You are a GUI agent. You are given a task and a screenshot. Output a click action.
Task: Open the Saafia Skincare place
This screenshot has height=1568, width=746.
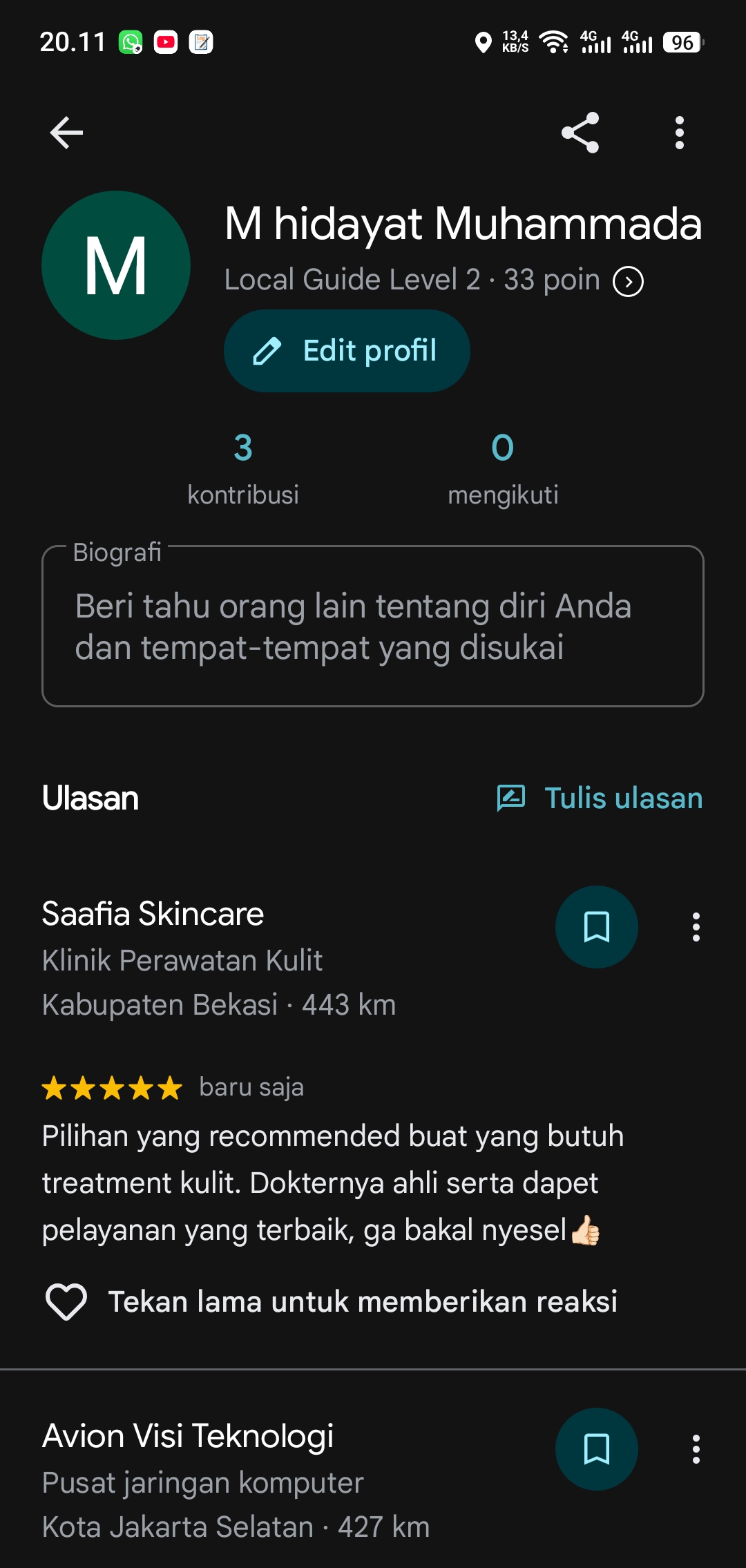coord(153,914)
